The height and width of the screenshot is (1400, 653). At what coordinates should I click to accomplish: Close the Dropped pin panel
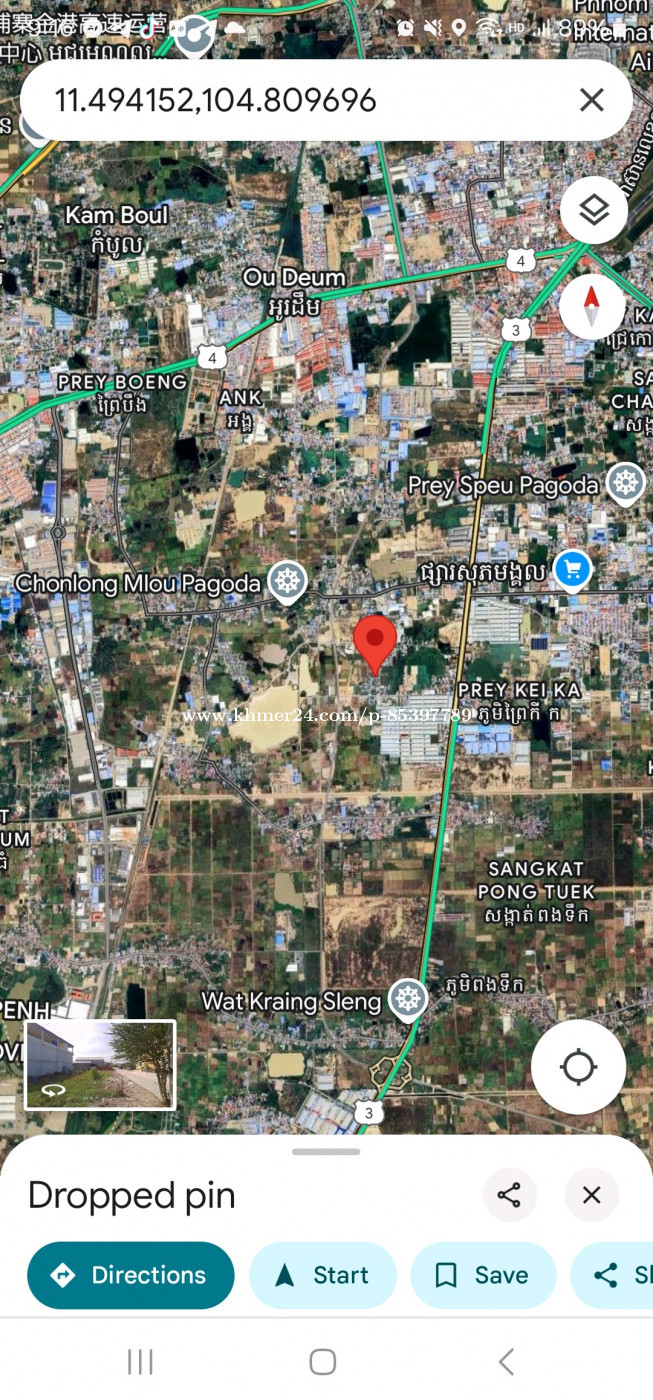592,1195
